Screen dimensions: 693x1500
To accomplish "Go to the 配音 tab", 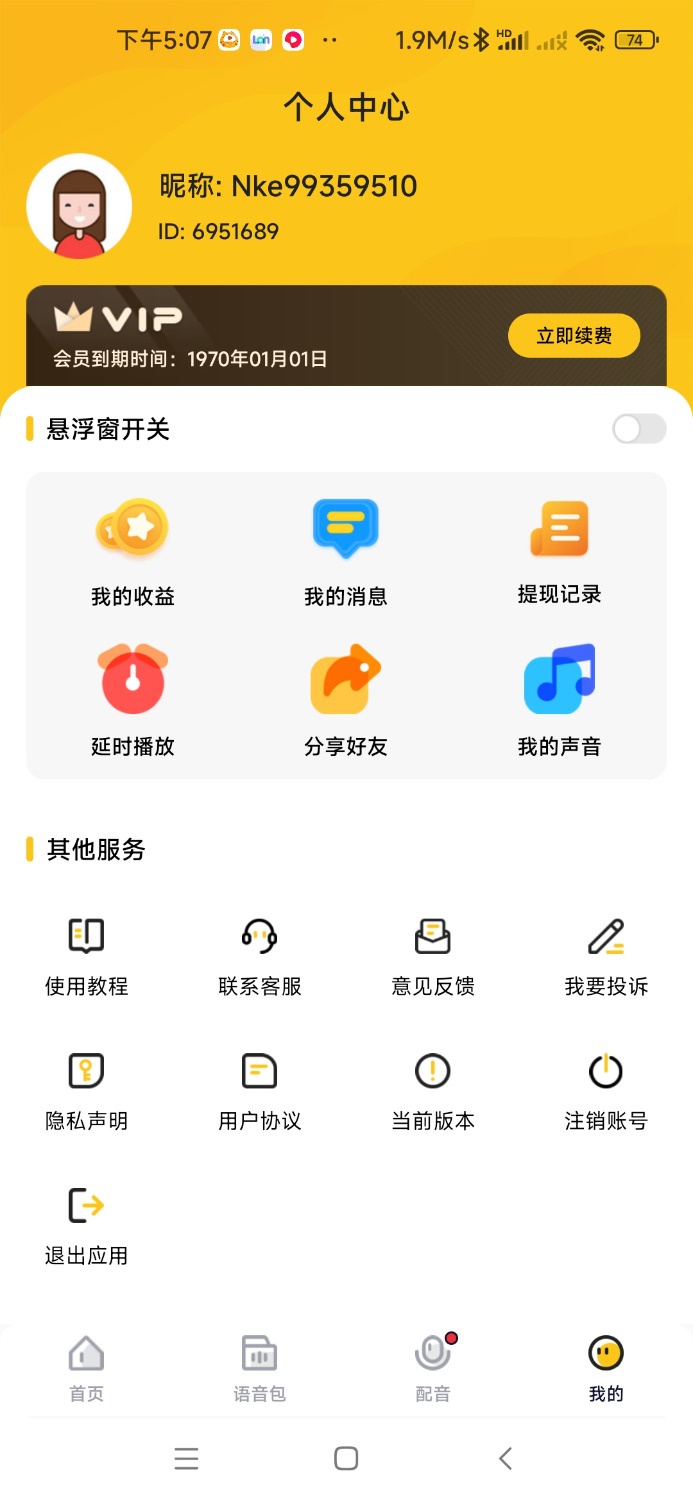I will point(433,1368).
